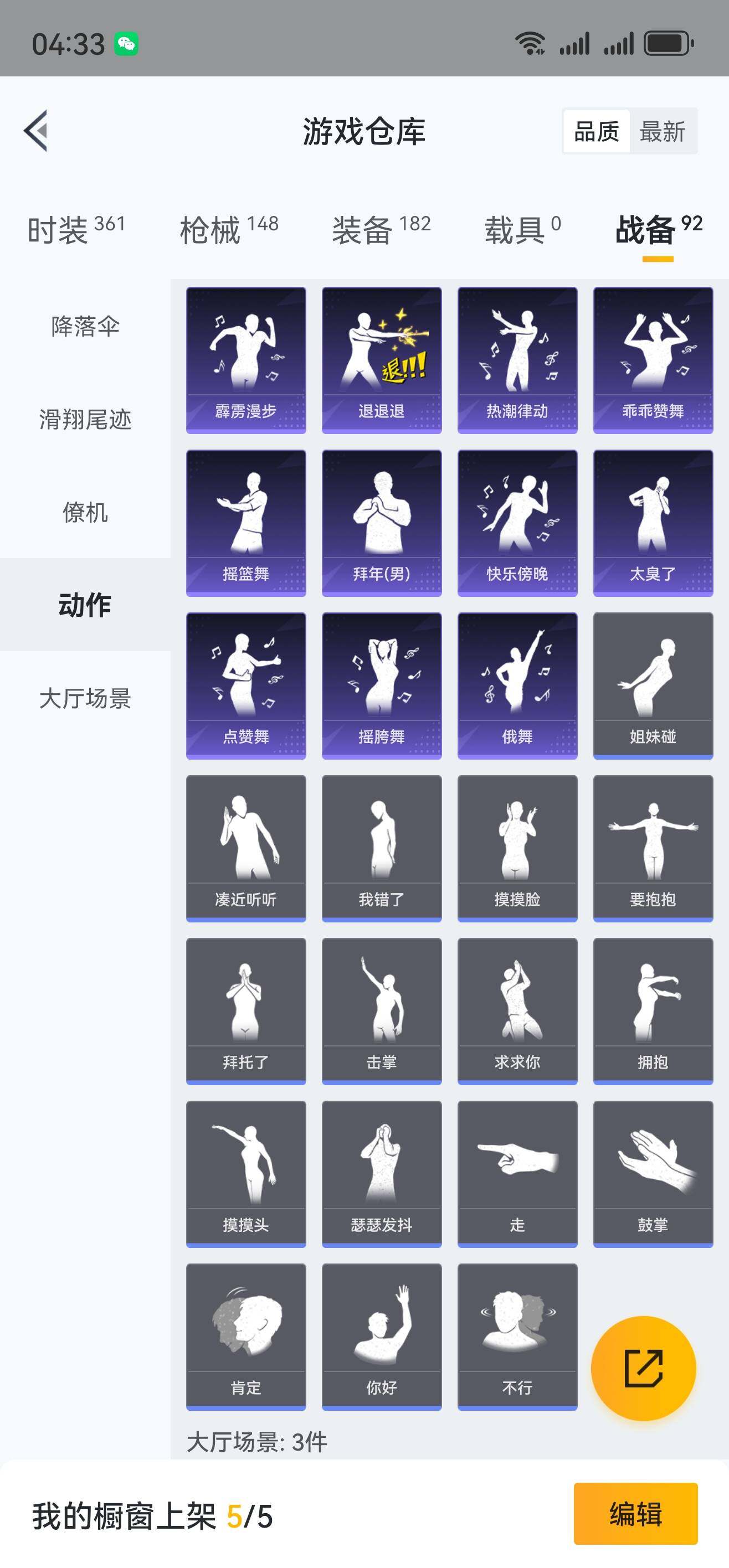This screenshot has height=1568, width=729.
Task: Open the 姐妹碰 action item
Action: (653, 685)
